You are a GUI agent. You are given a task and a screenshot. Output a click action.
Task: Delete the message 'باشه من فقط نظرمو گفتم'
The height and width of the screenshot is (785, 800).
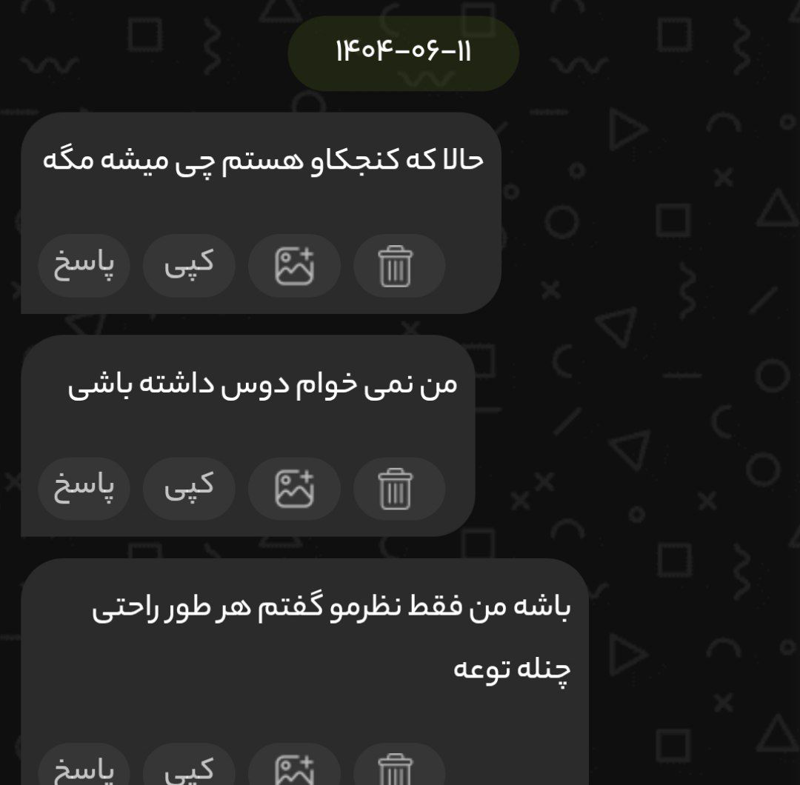click(396, 770)
